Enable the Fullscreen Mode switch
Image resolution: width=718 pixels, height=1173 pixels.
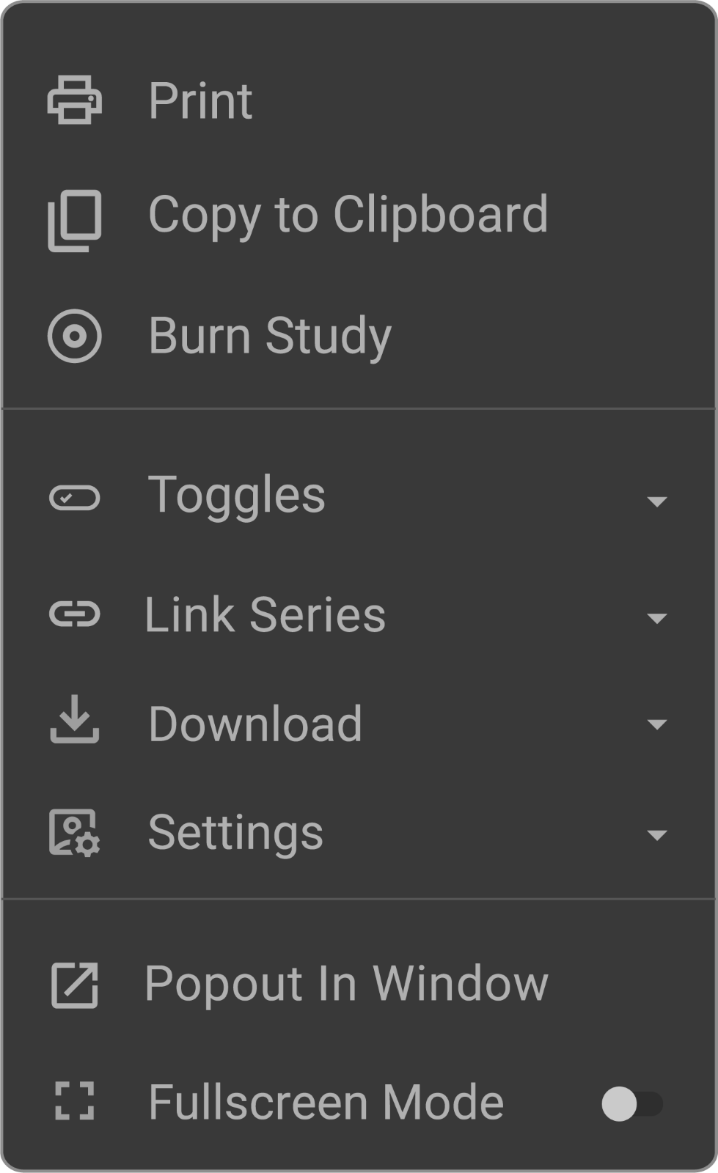[x=631, y=1104]
